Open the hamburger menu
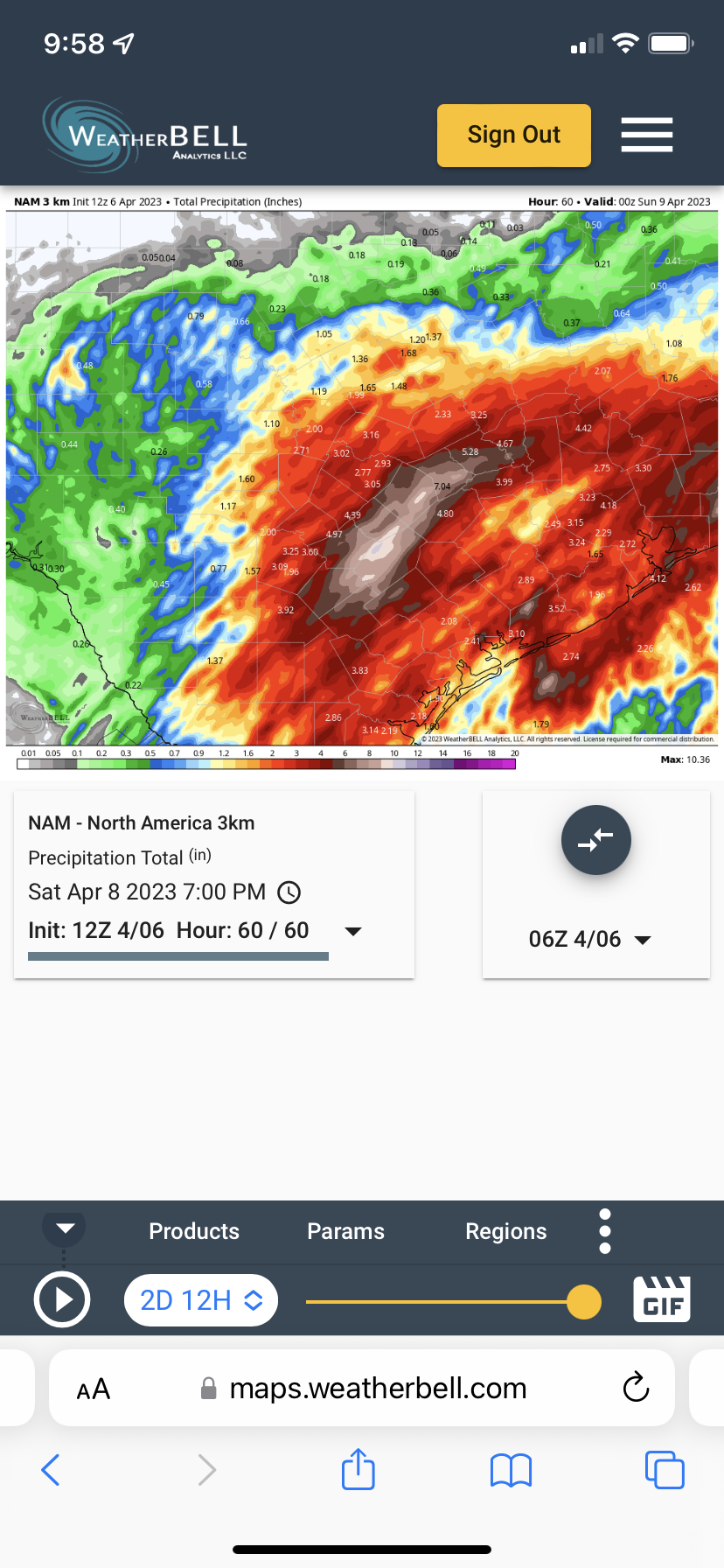724x1568 pixels. tap(646, 135)
